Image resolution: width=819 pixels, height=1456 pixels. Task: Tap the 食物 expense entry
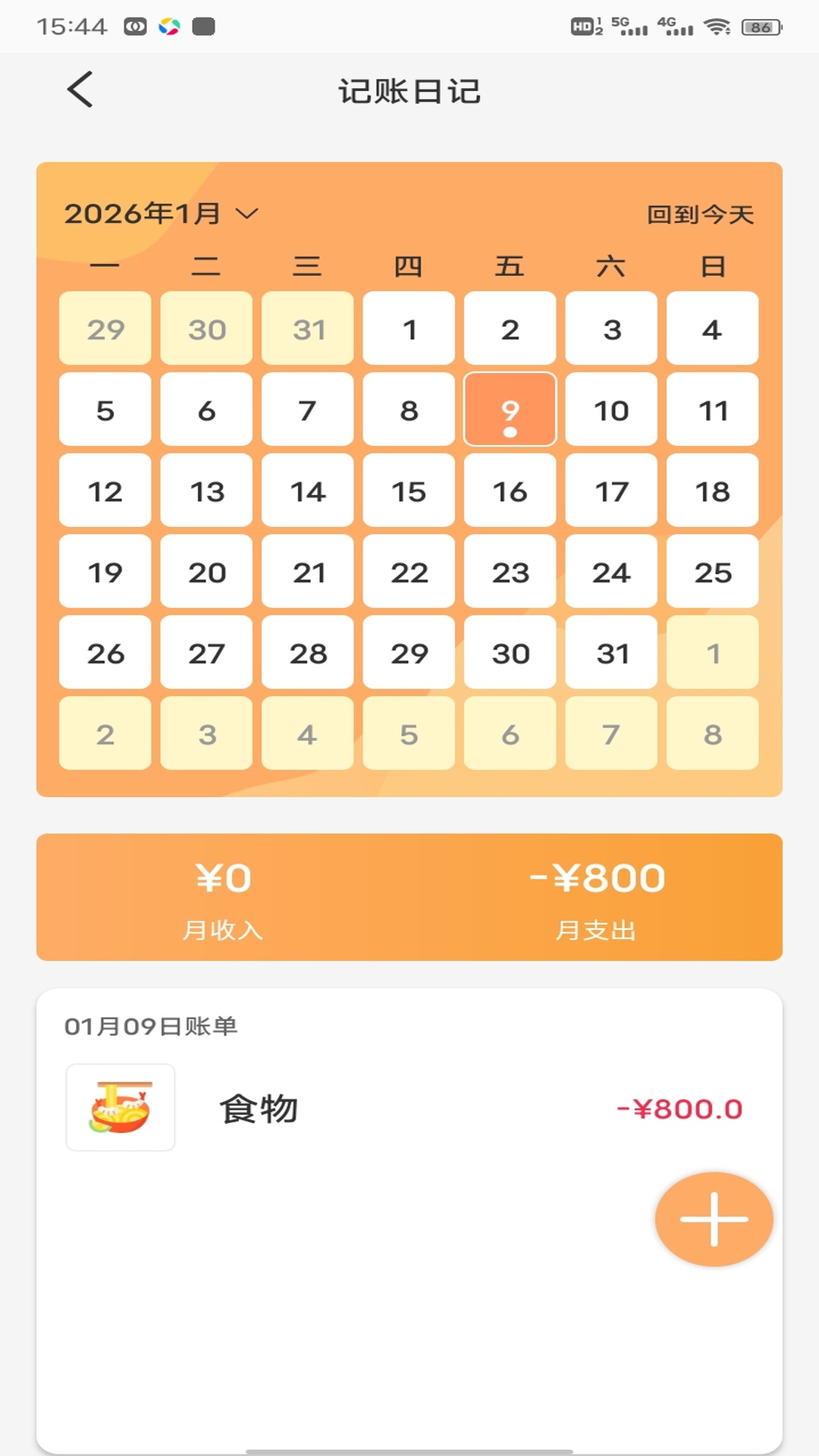click(256, 1106)
